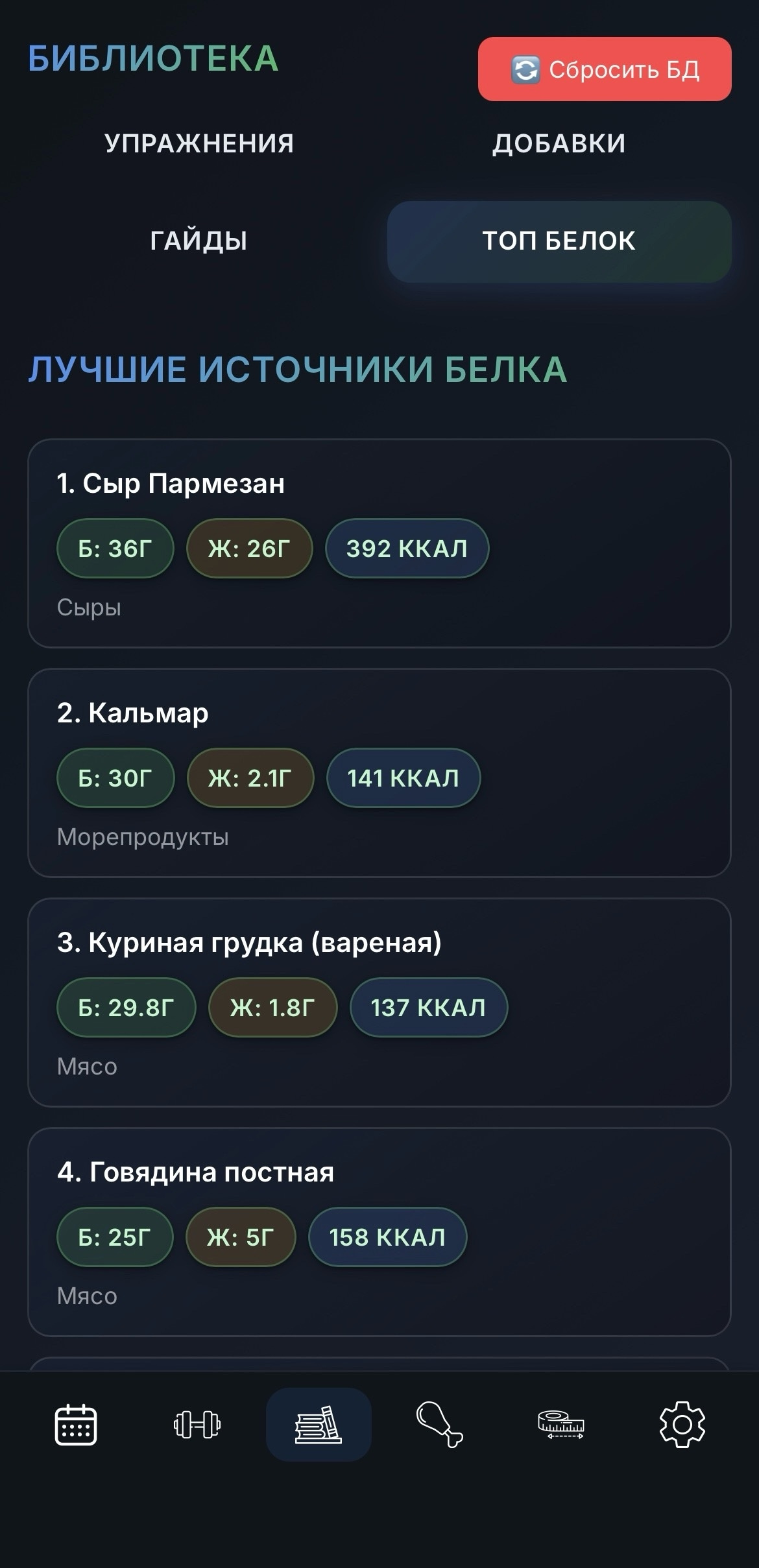
Task: Select the Топ белок tab
Action: [559, 241]
